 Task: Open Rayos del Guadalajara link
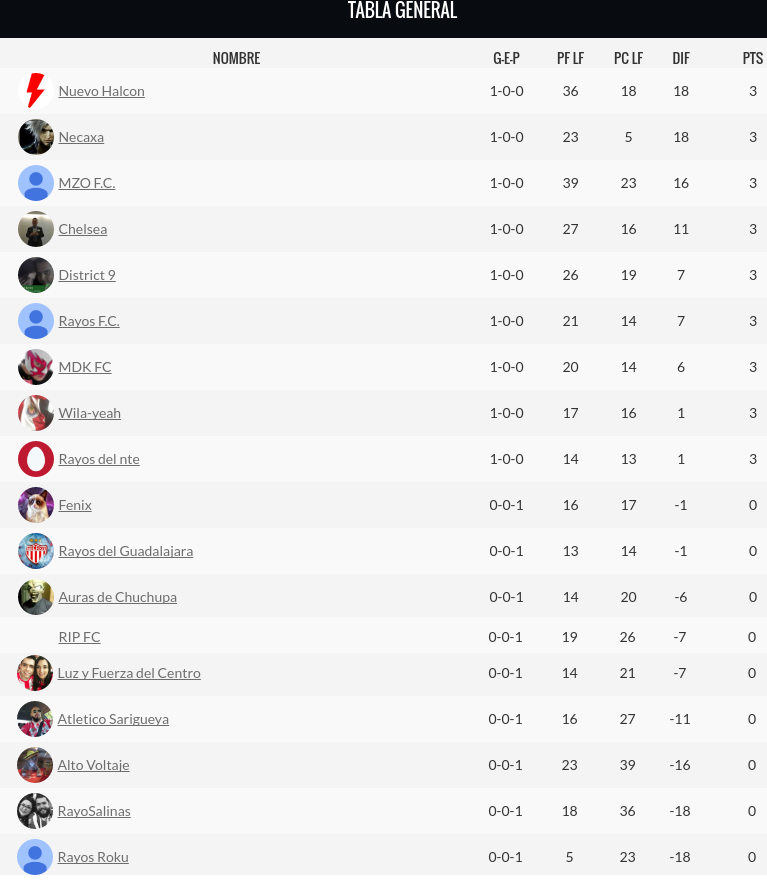pos(126,551)
